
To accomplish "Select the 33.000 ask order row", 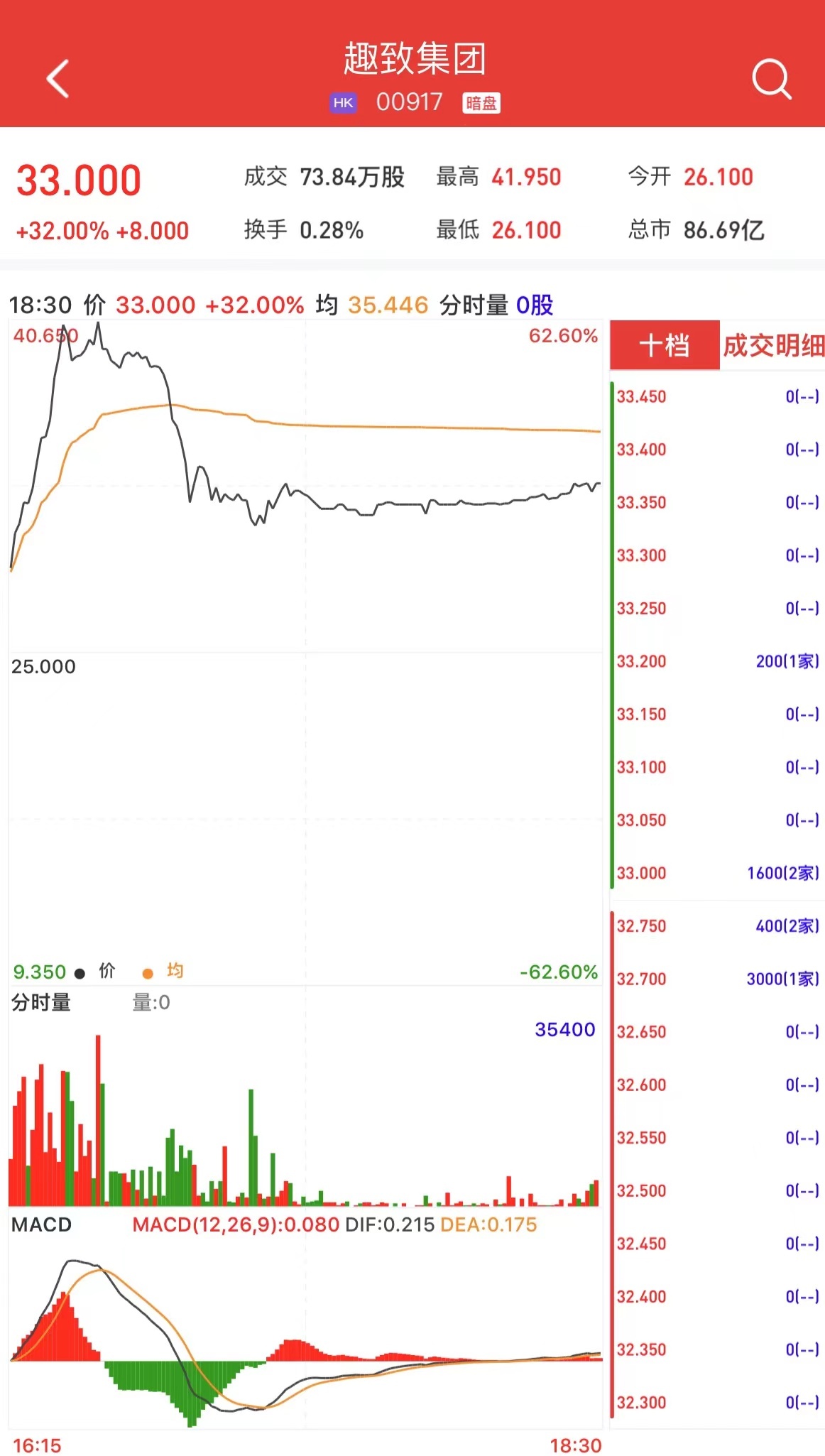I will (717, 873).
